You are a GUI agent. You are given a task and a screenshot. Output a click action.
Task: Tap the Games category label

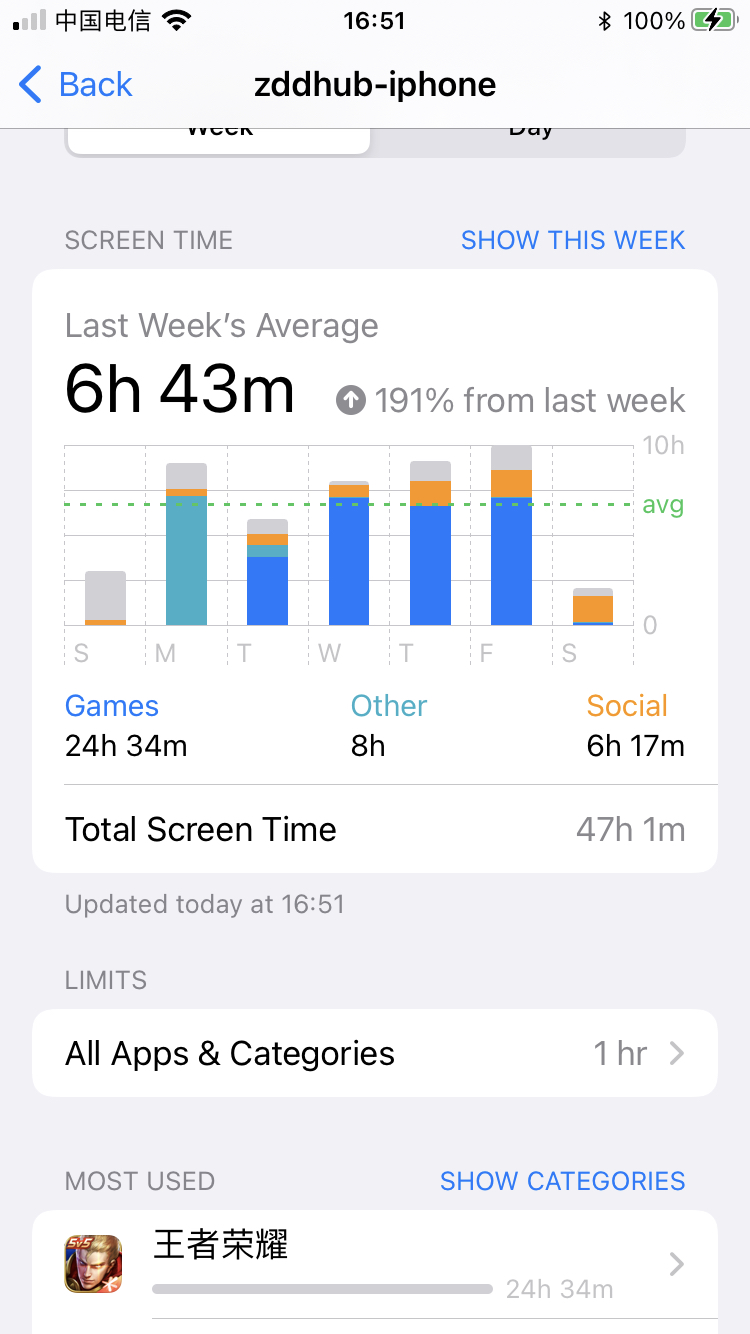pos(111,706)
